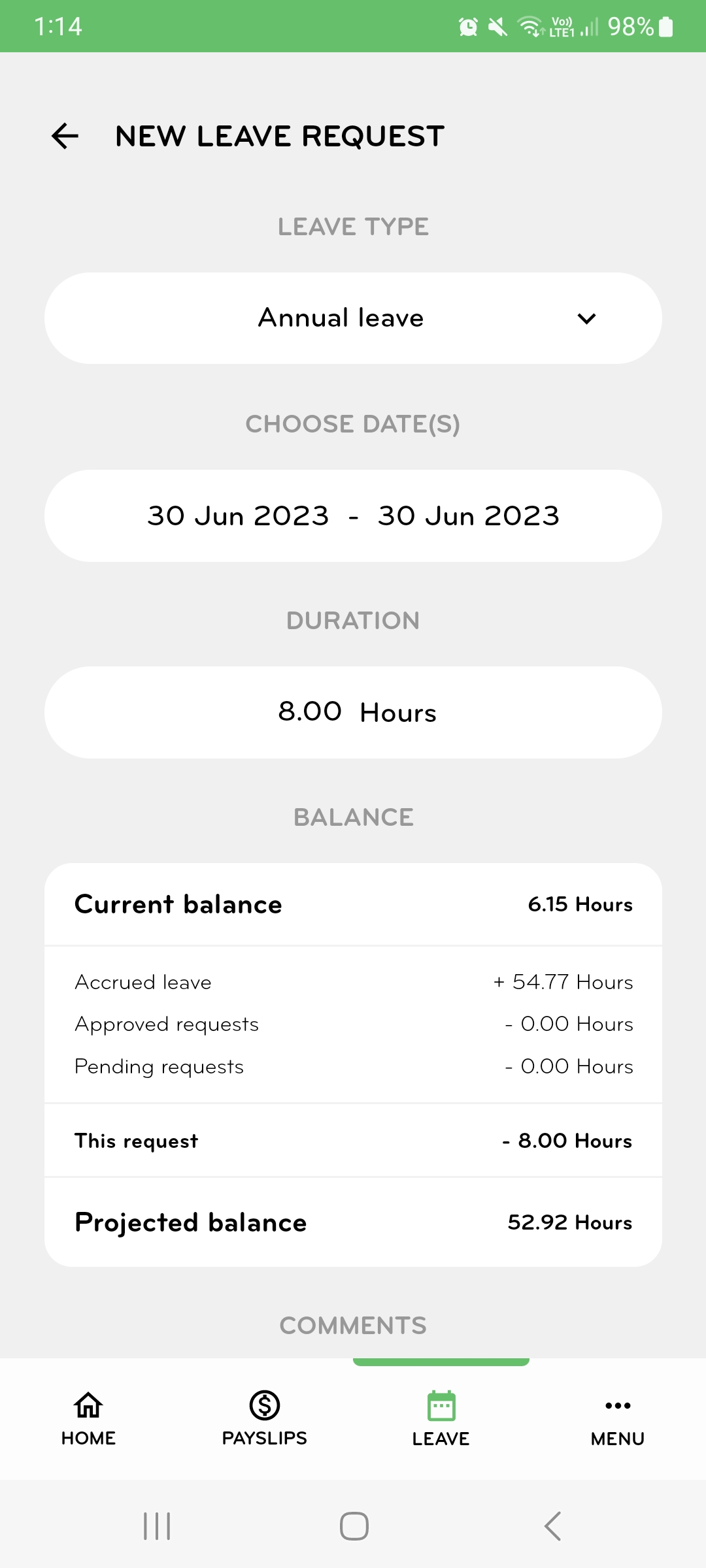Open the Menu tab

pyautogui.click(x=618, y=1418)
